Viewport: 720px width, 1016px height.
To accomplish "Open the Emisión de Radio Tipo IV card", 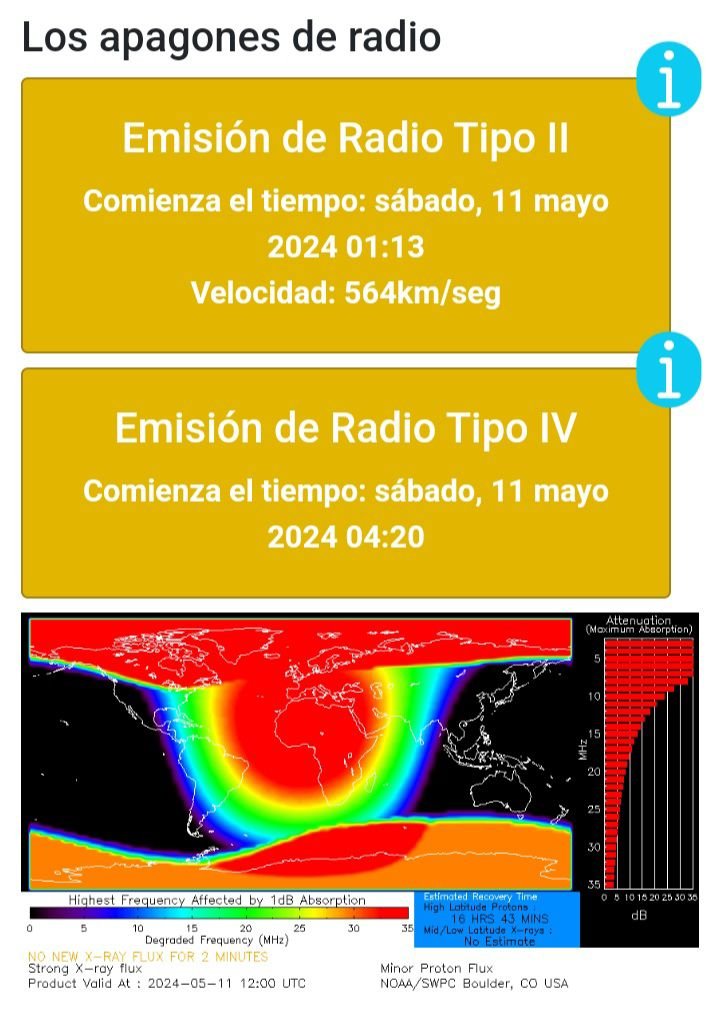I will pos(345,483).
